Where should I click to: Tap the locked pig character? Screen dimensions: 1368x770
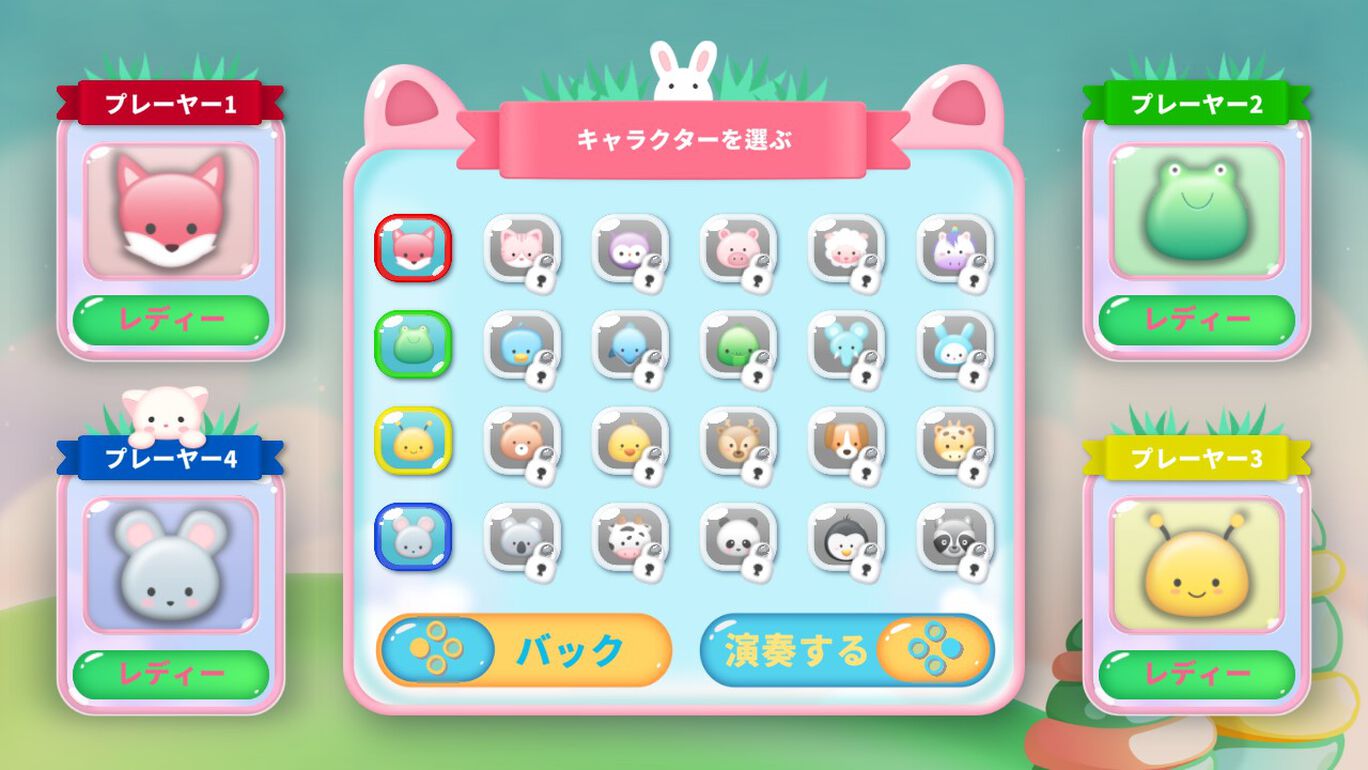point(738,248)
